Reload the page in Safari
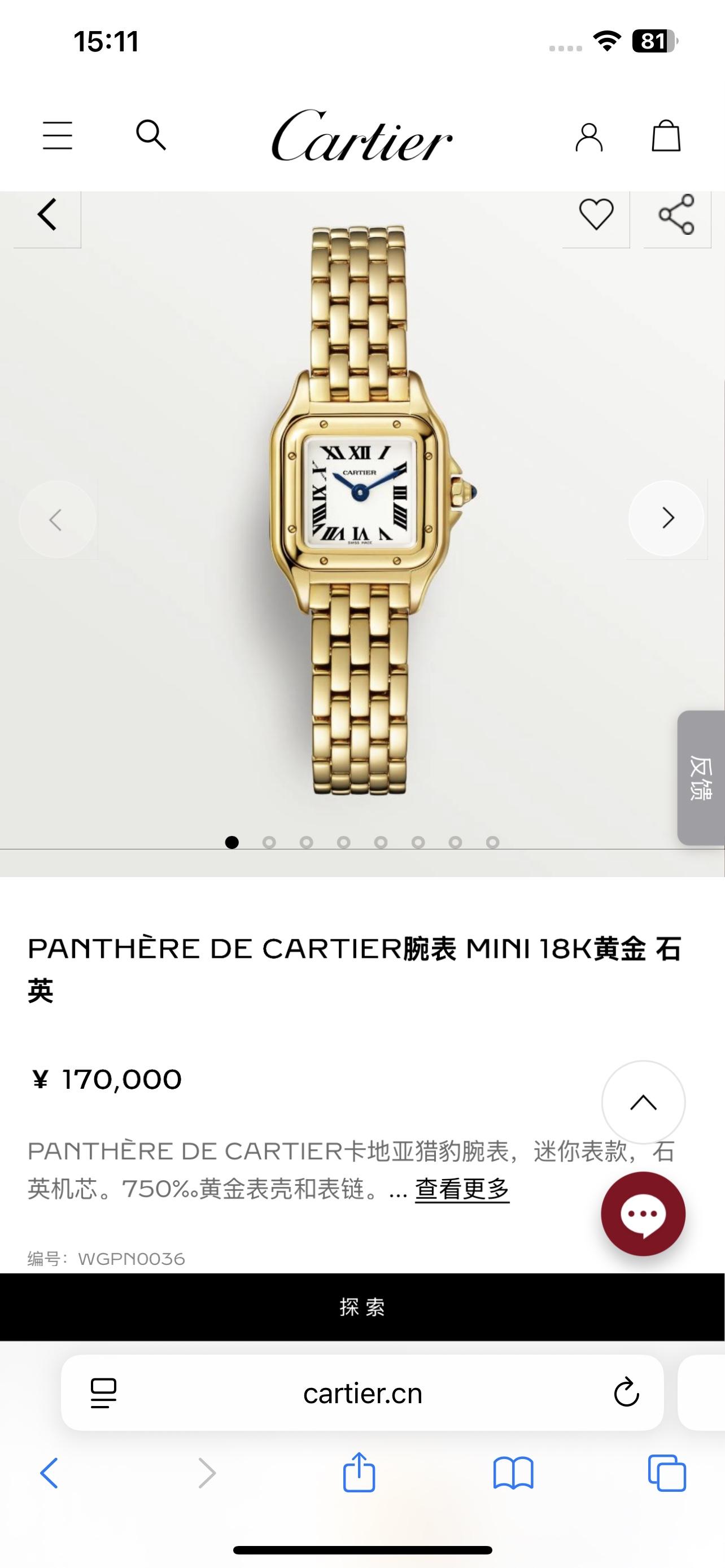This screenshot has width=725, height=1568. point(626,1392)
